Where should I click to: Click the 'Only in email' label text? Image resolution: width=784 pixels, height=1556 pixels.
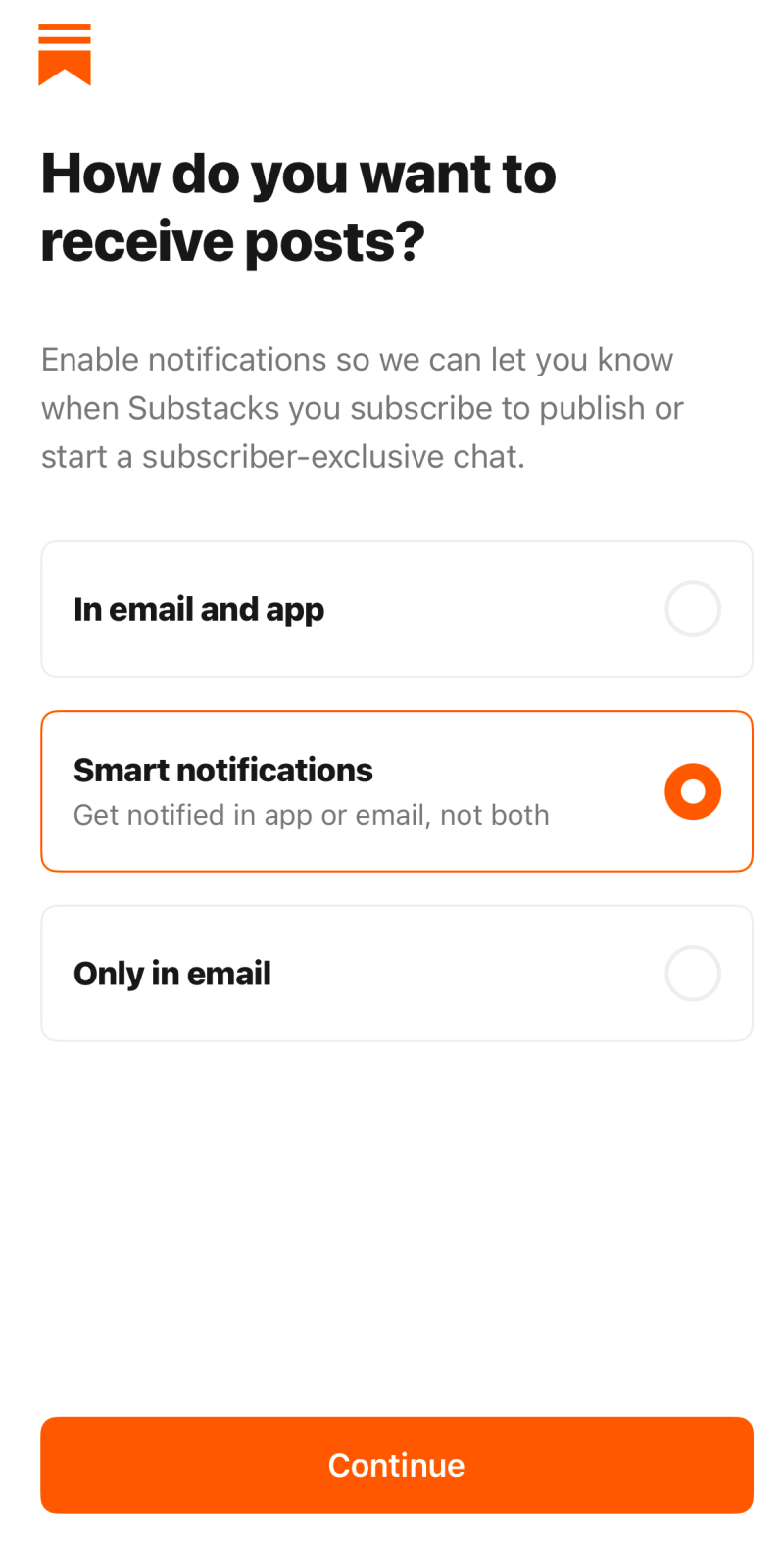pyautogui.click(x=172, y=973)
